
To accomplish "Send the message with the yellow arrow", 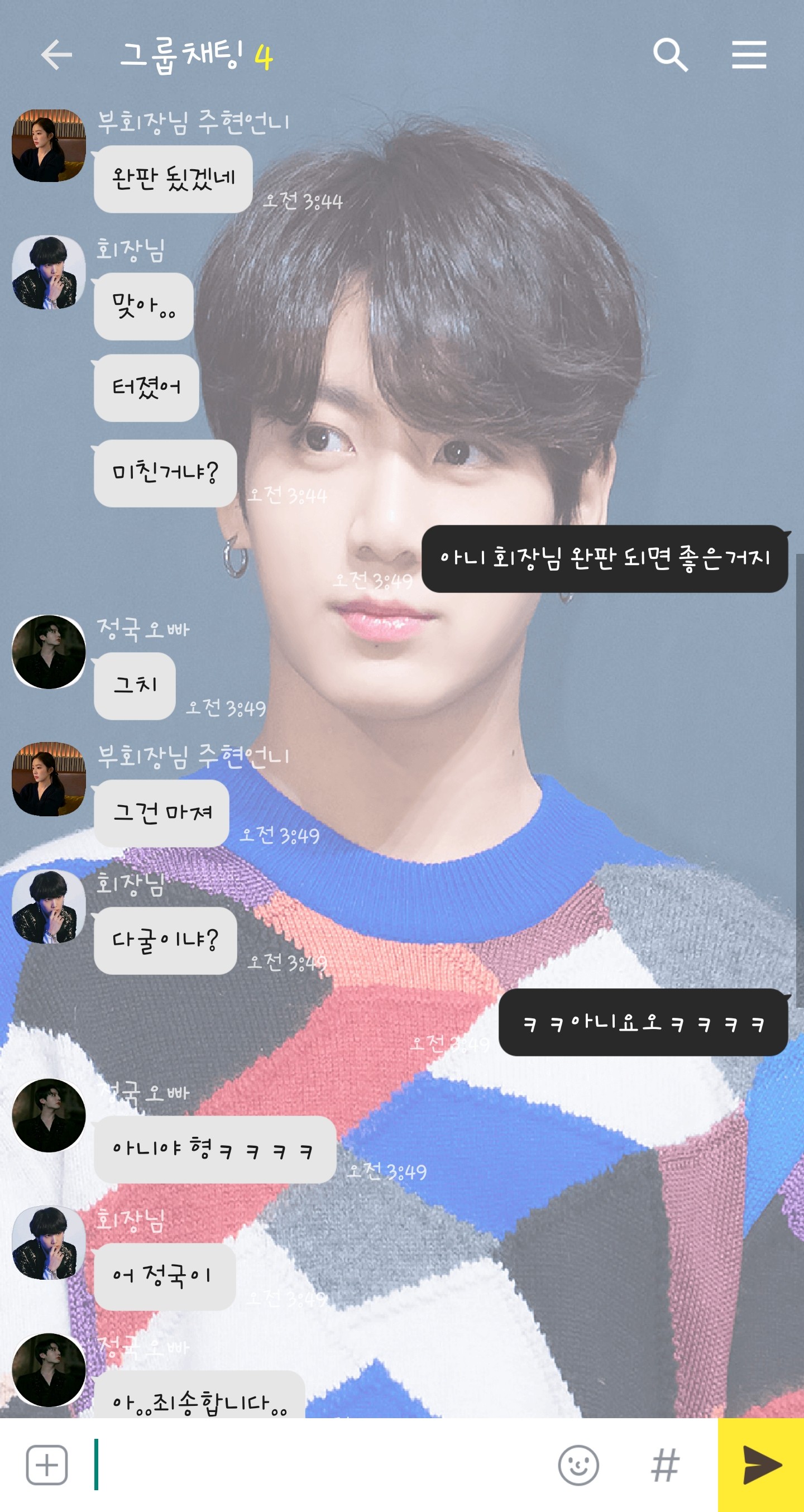I will 761,1465.
